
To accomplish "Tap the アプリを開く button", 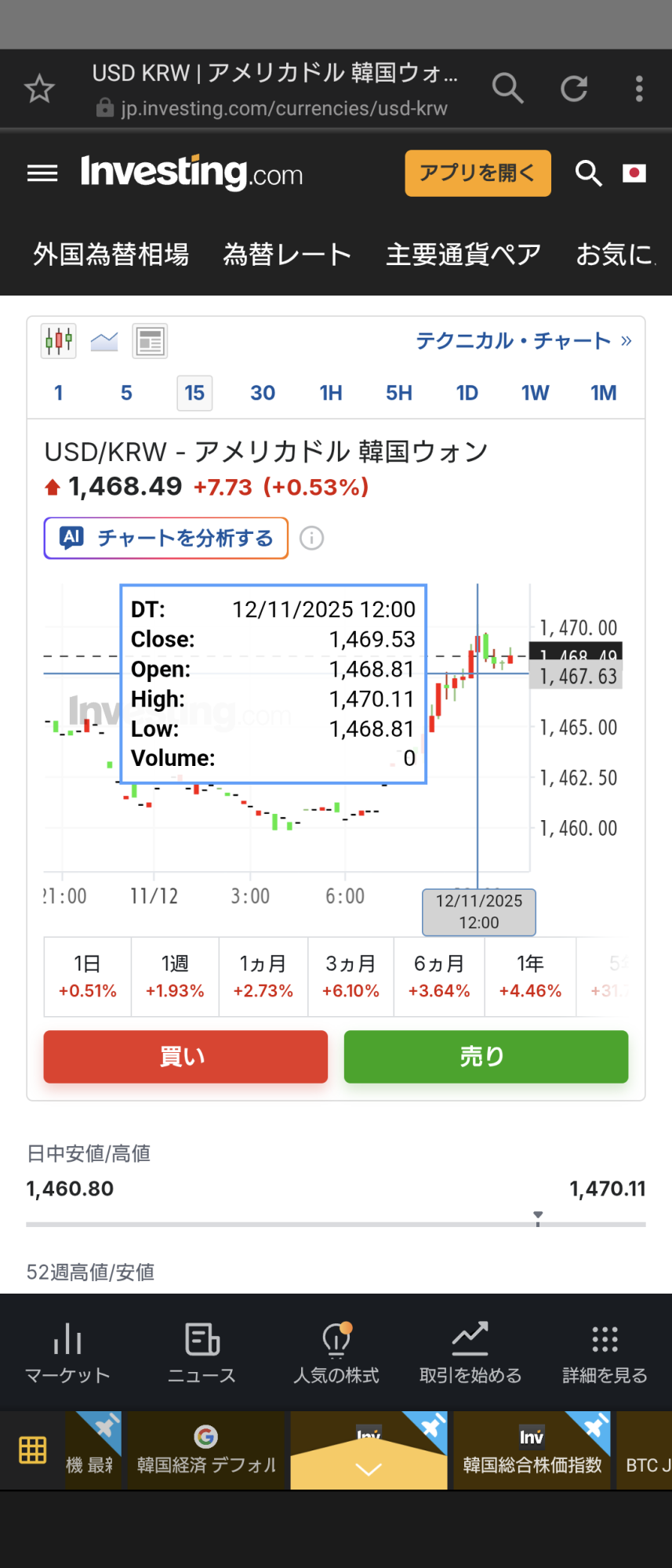I will [478, 173].
